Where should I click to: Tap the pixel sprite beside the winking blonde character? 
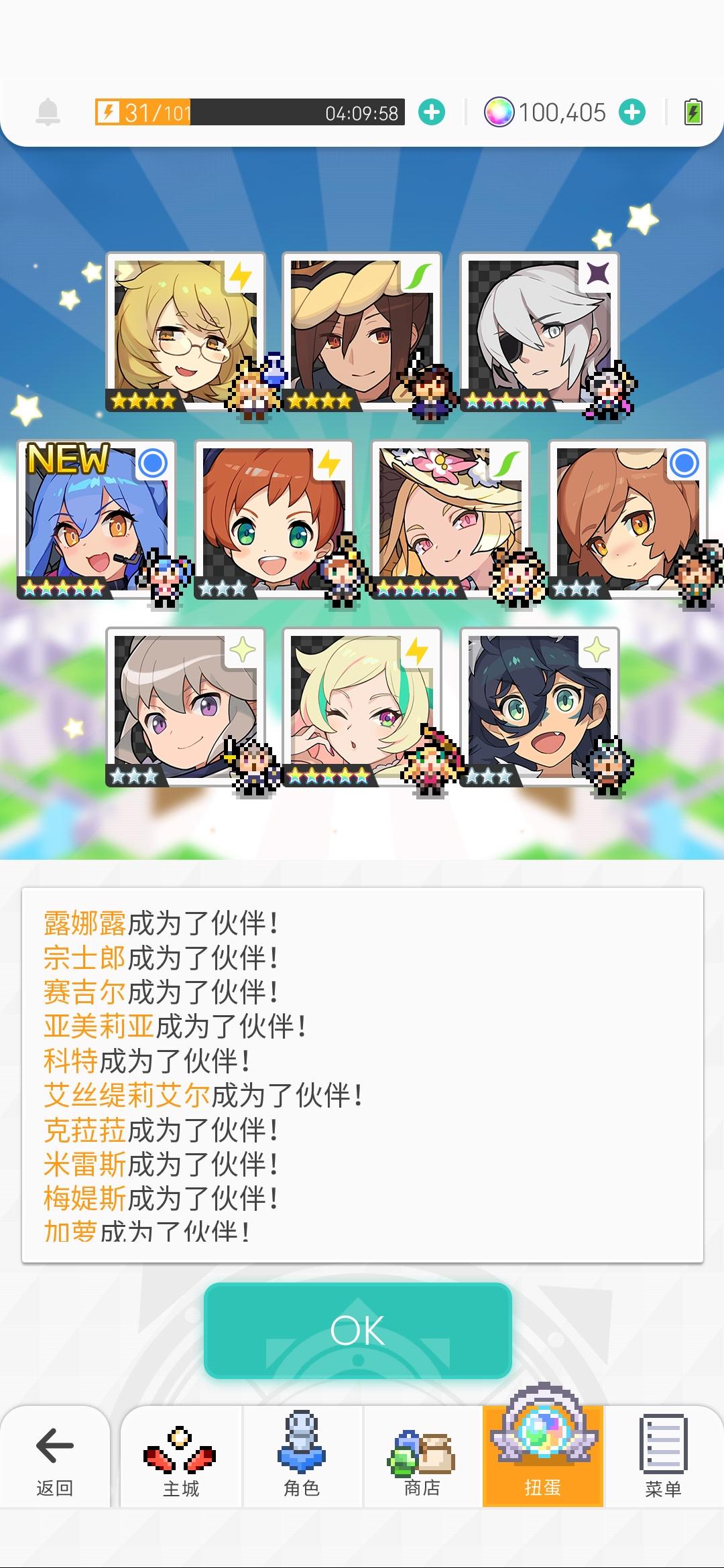pos(432,761)
